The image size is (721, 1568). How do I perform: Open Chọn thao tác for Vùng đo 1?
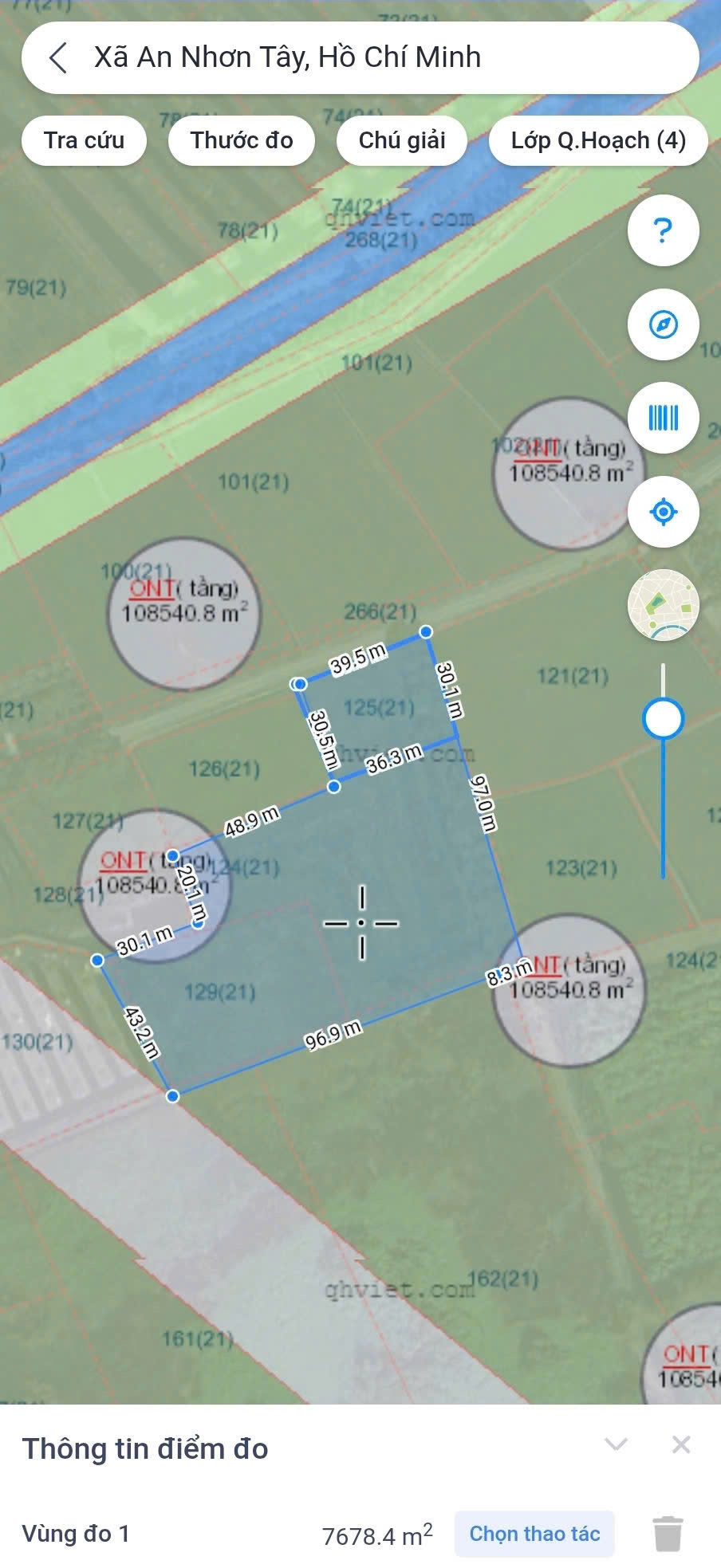click(x=534, y=1533)
